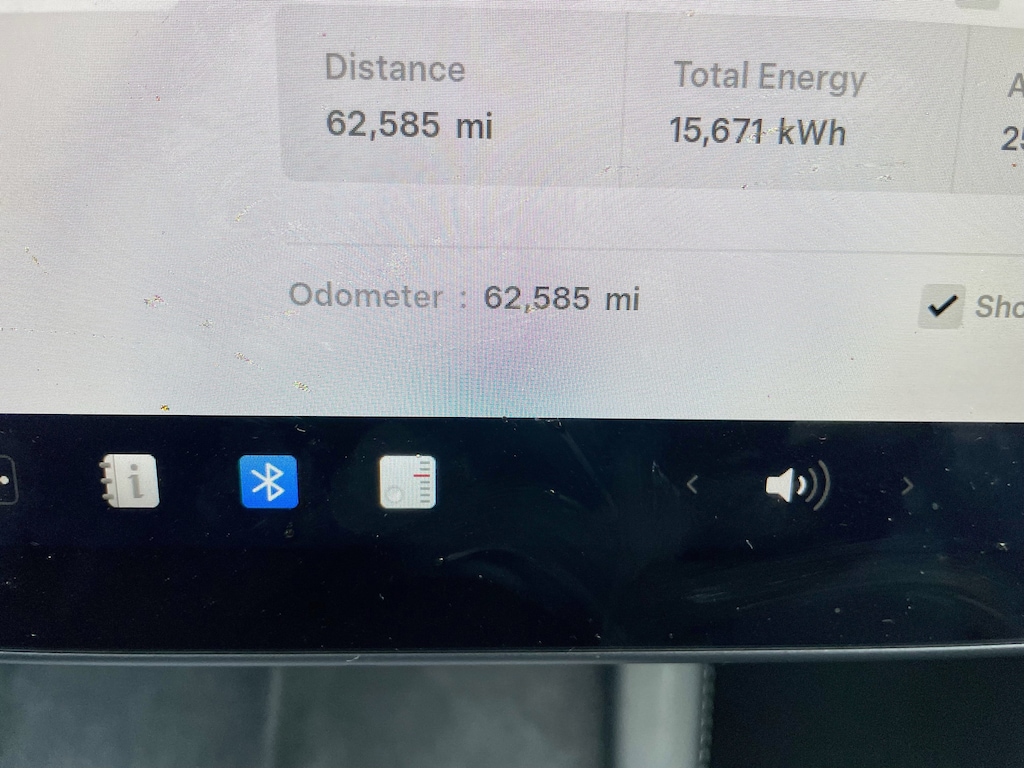Open Bluetooth settings
This screenshot has width=1024, height=768.
(x=268, y=482)
